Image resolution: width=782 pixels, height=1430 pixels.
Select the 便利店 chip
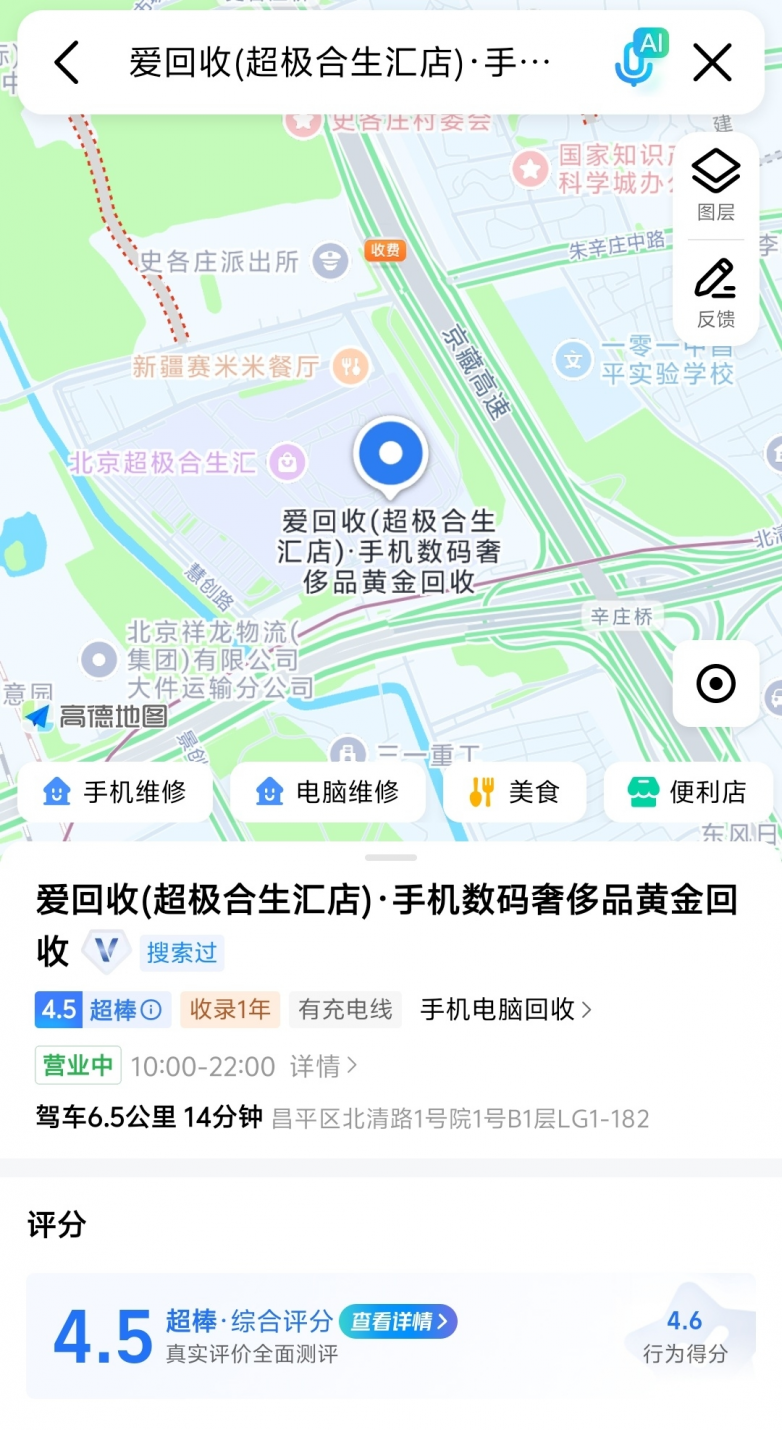coord(689,793)
